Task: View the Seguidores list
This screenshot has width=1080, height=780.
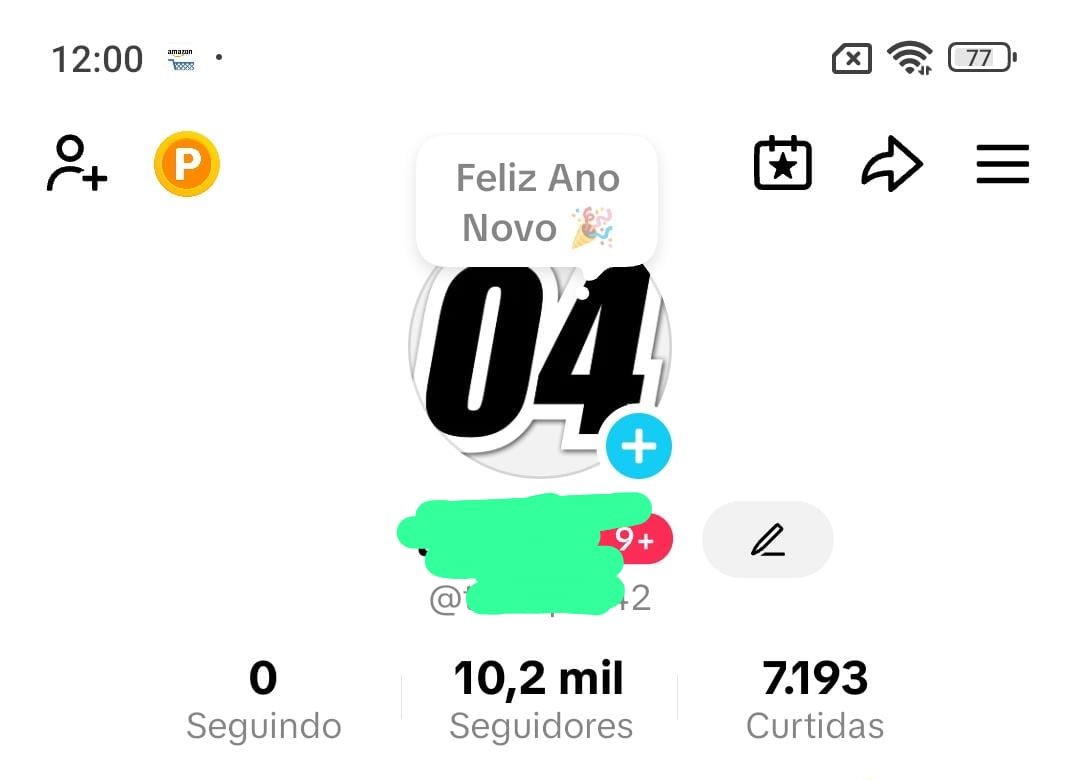Action: click(x=540, y=701)
